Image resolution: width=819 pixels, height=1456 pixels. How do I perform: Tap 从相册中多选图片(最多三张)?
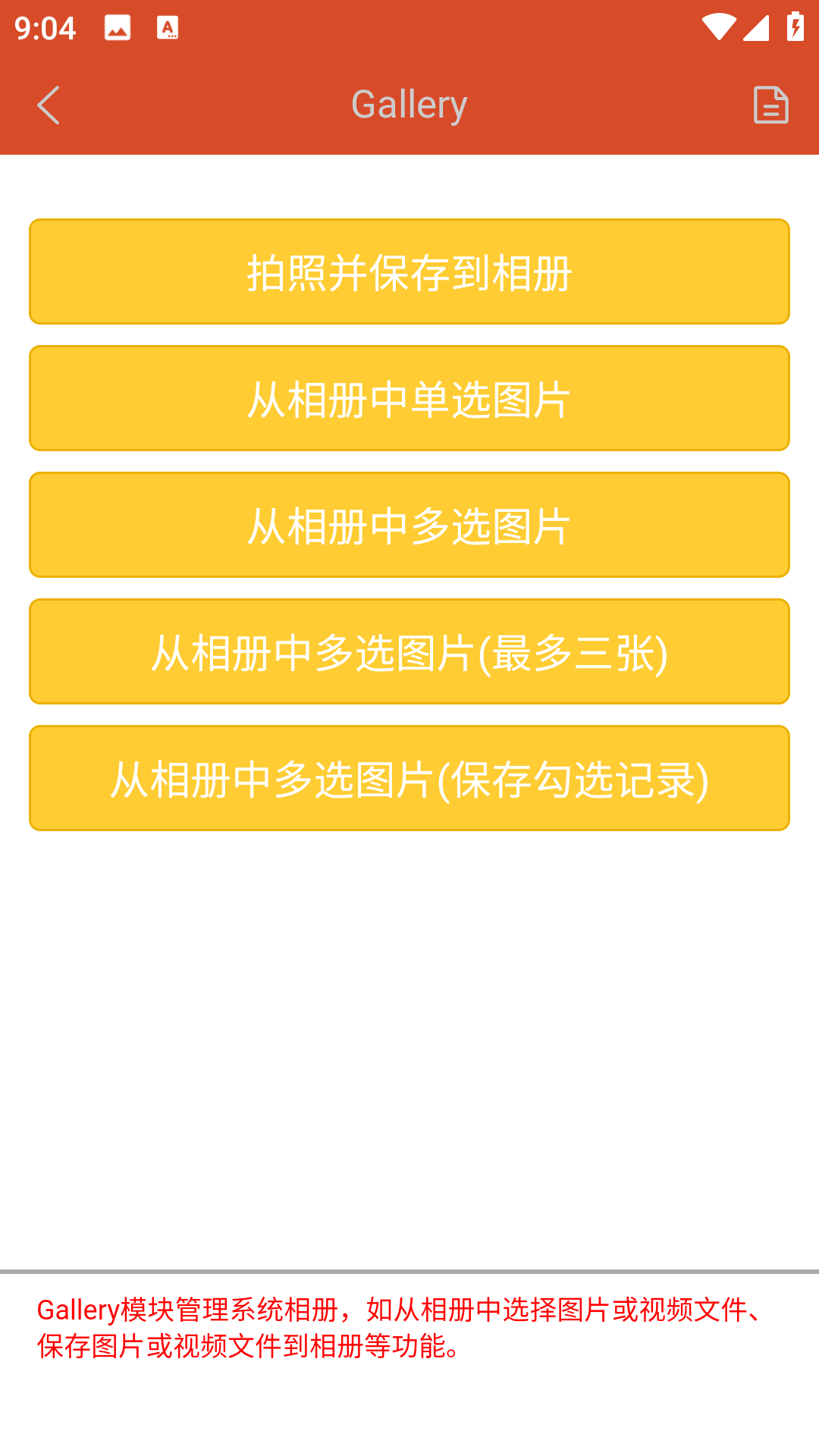[x=409, y=651]
